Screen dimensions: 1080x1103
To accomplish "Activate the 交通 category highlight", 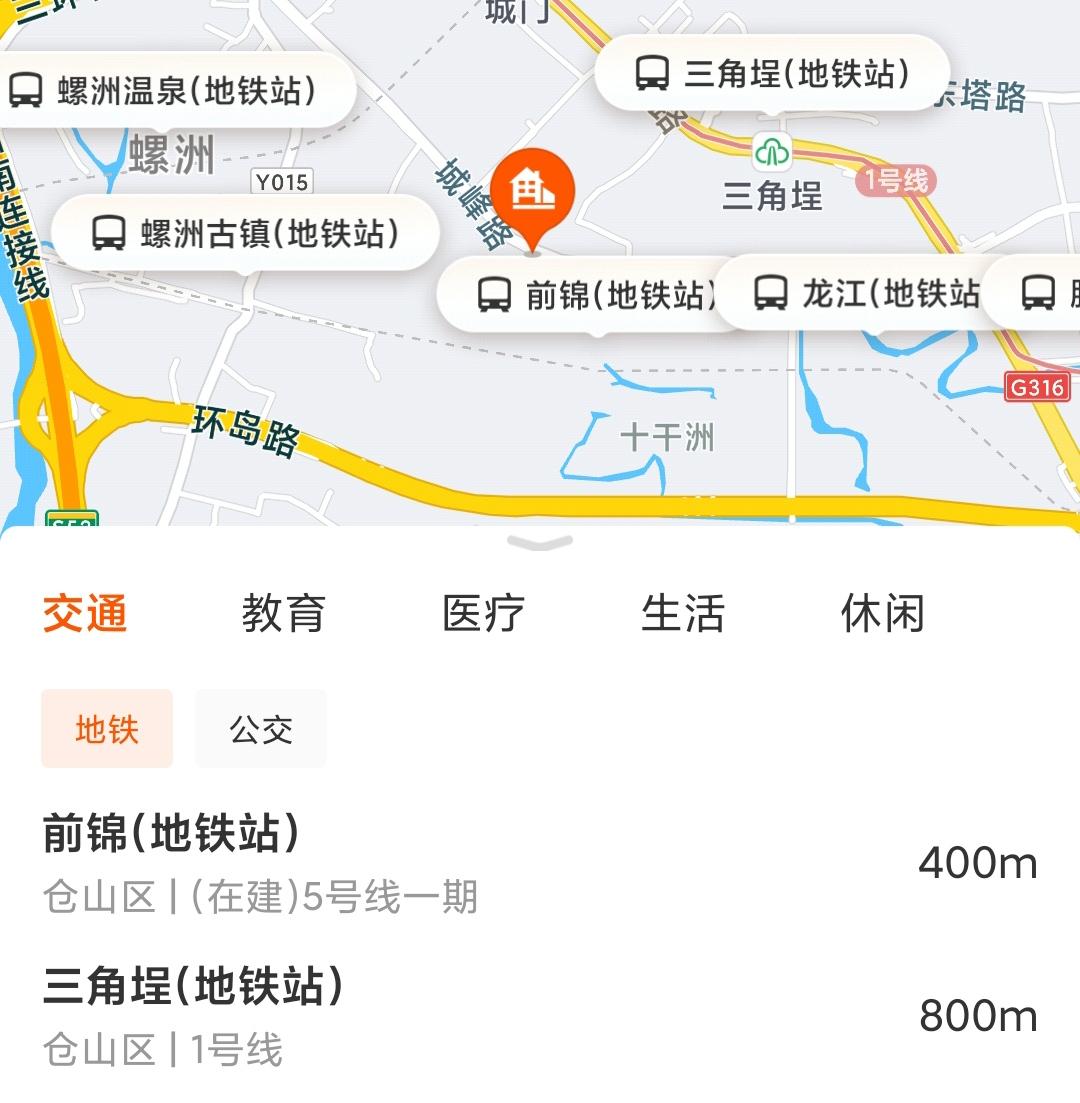I will (84, 614).
